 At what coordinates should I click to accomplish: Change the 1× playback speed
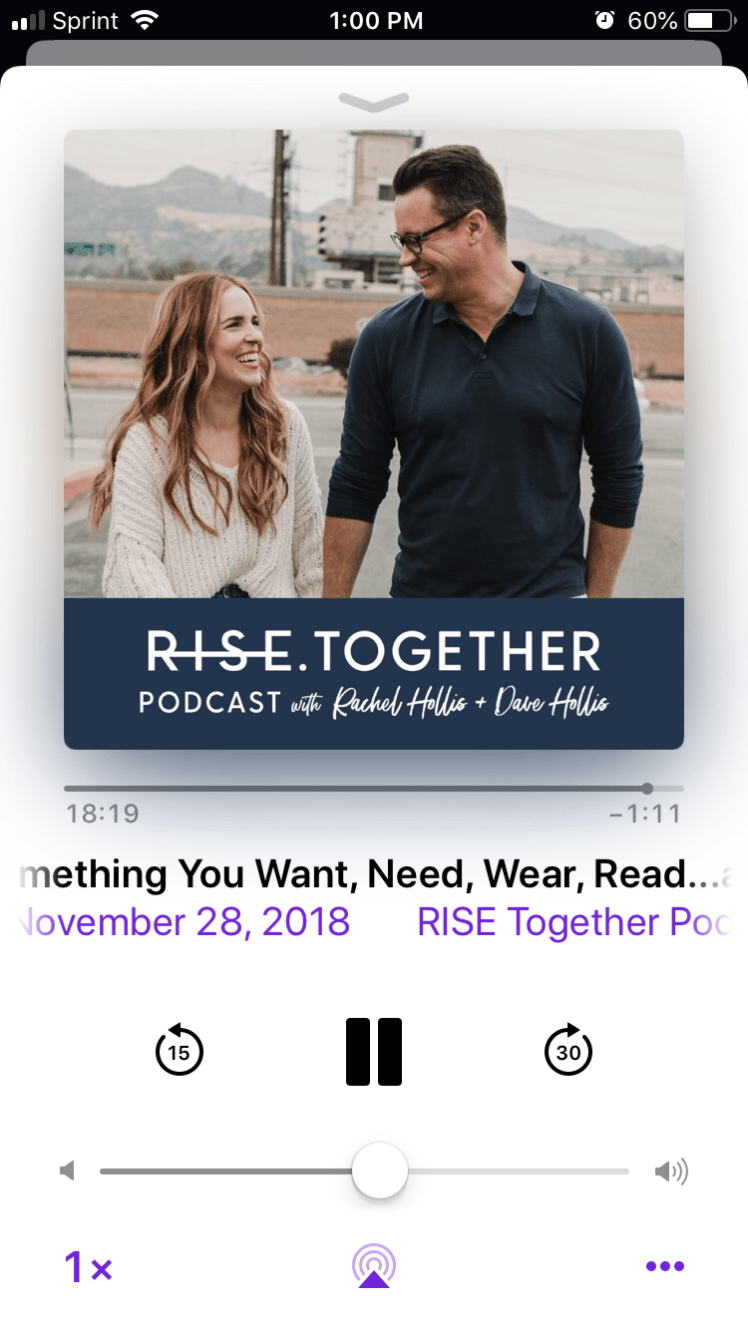(88, 1267)
